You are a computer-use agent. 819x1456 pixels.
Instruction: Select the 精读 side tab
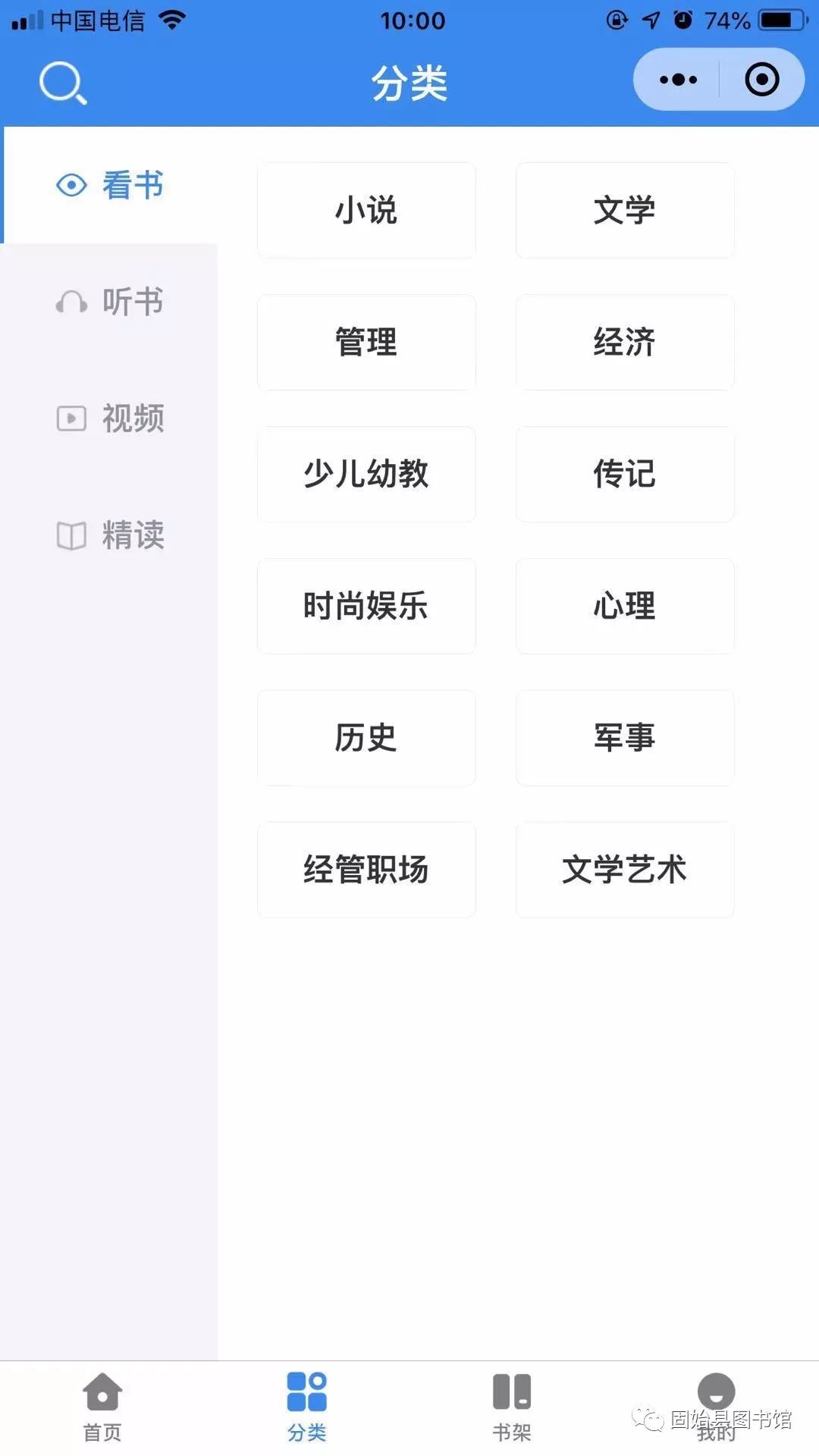pyautogui.click(x=110, y=535)
